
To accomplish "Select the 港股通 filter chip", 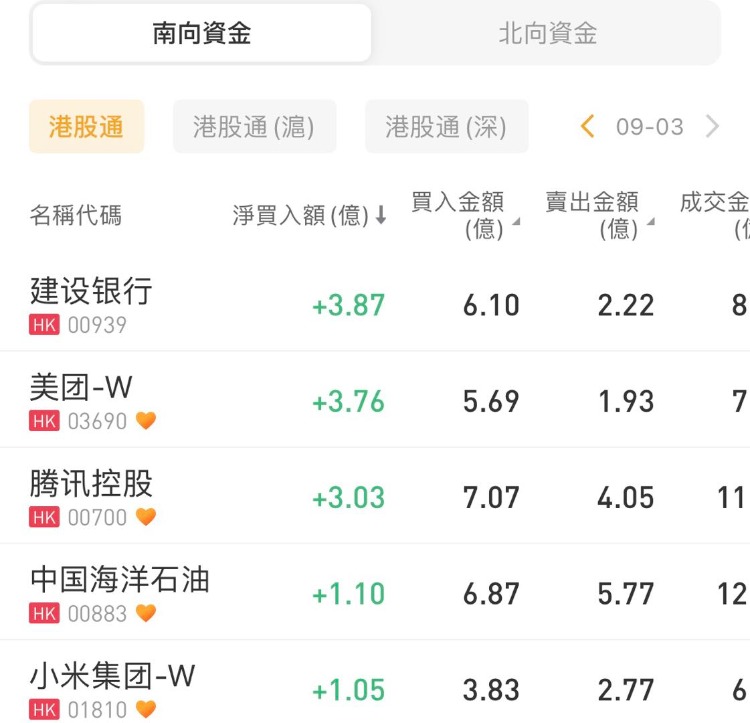I will 86,127.
